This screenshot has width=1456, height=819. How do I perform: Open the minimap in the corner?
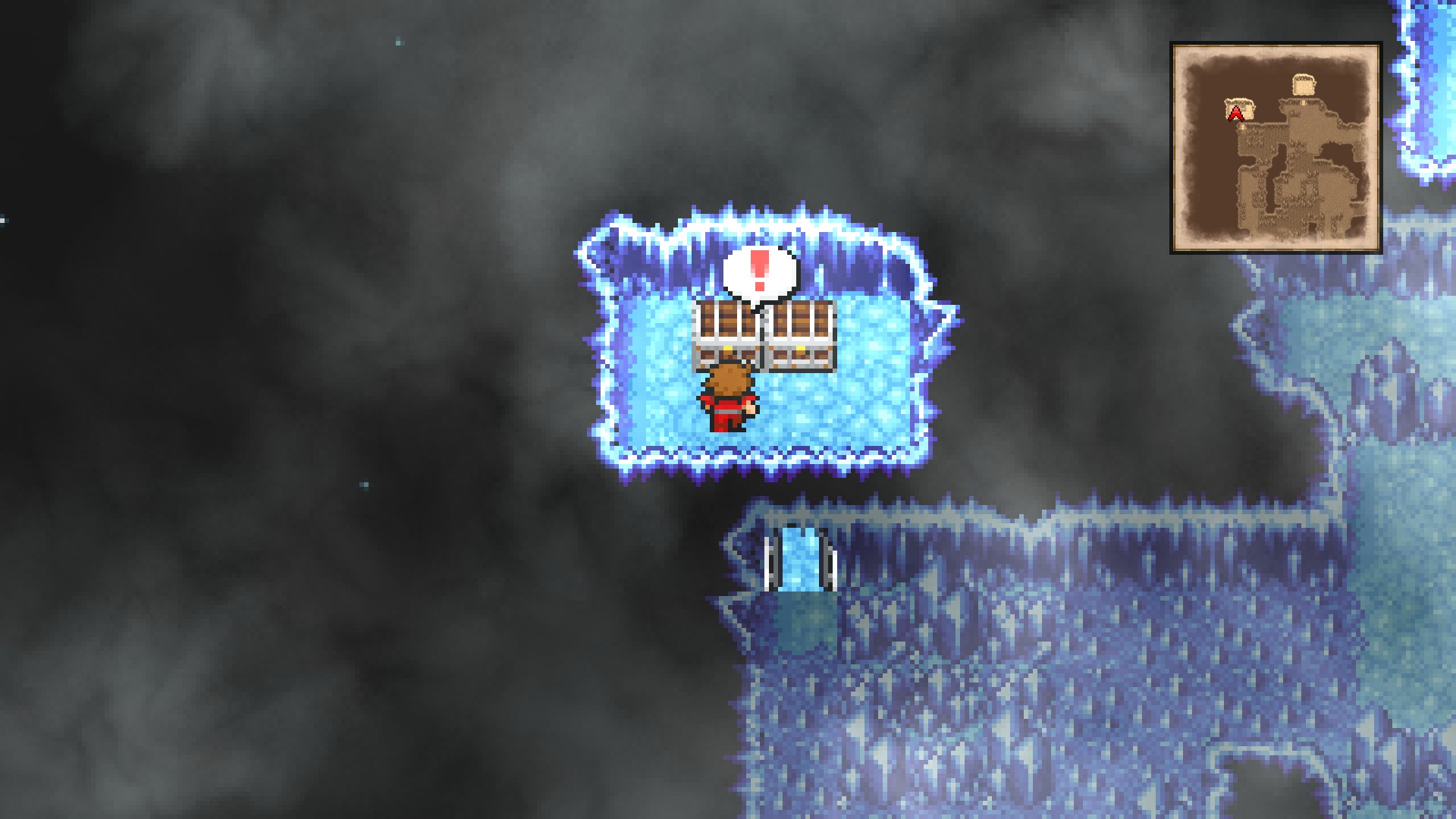point(1276,148)
